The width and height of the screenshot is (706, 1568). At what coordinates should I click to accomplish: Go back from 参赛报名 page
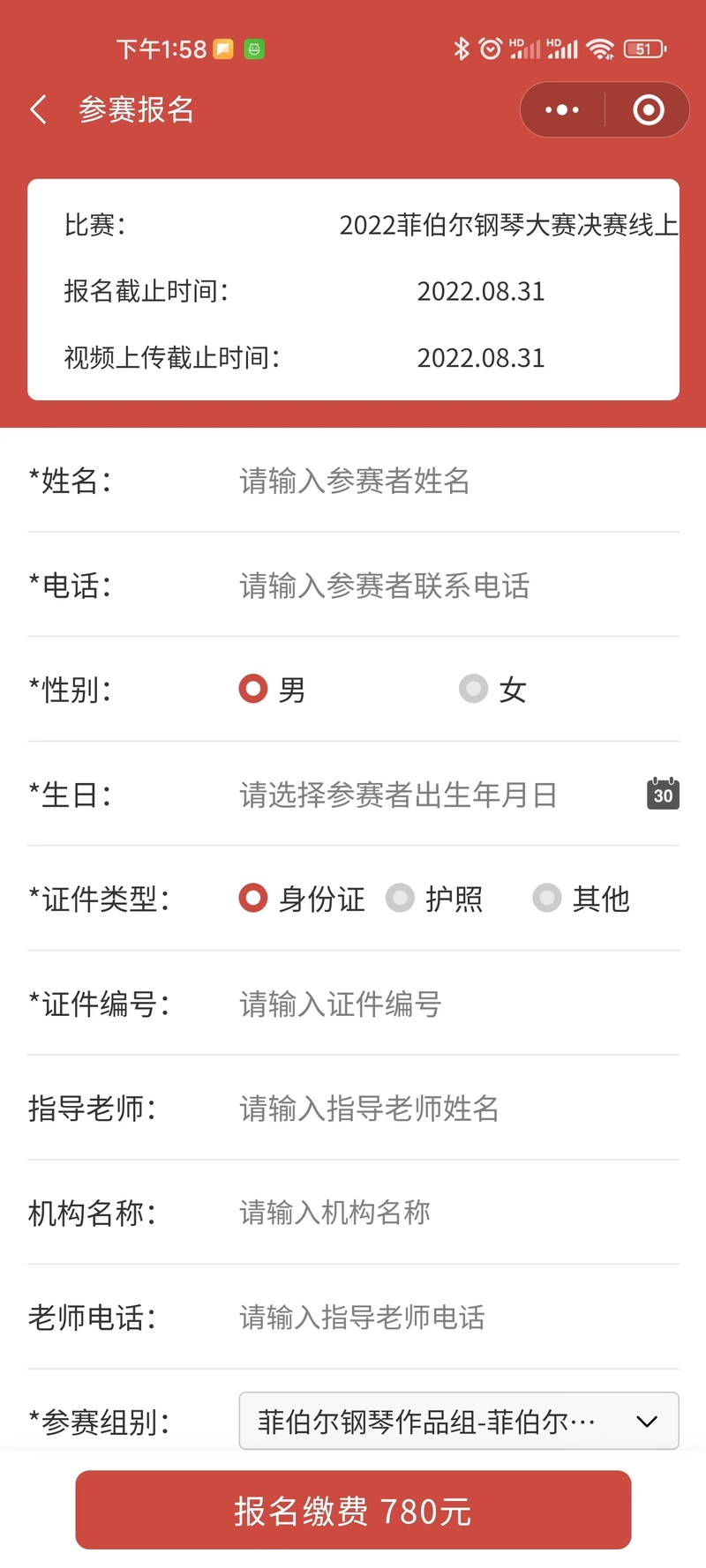click(38, 109)
